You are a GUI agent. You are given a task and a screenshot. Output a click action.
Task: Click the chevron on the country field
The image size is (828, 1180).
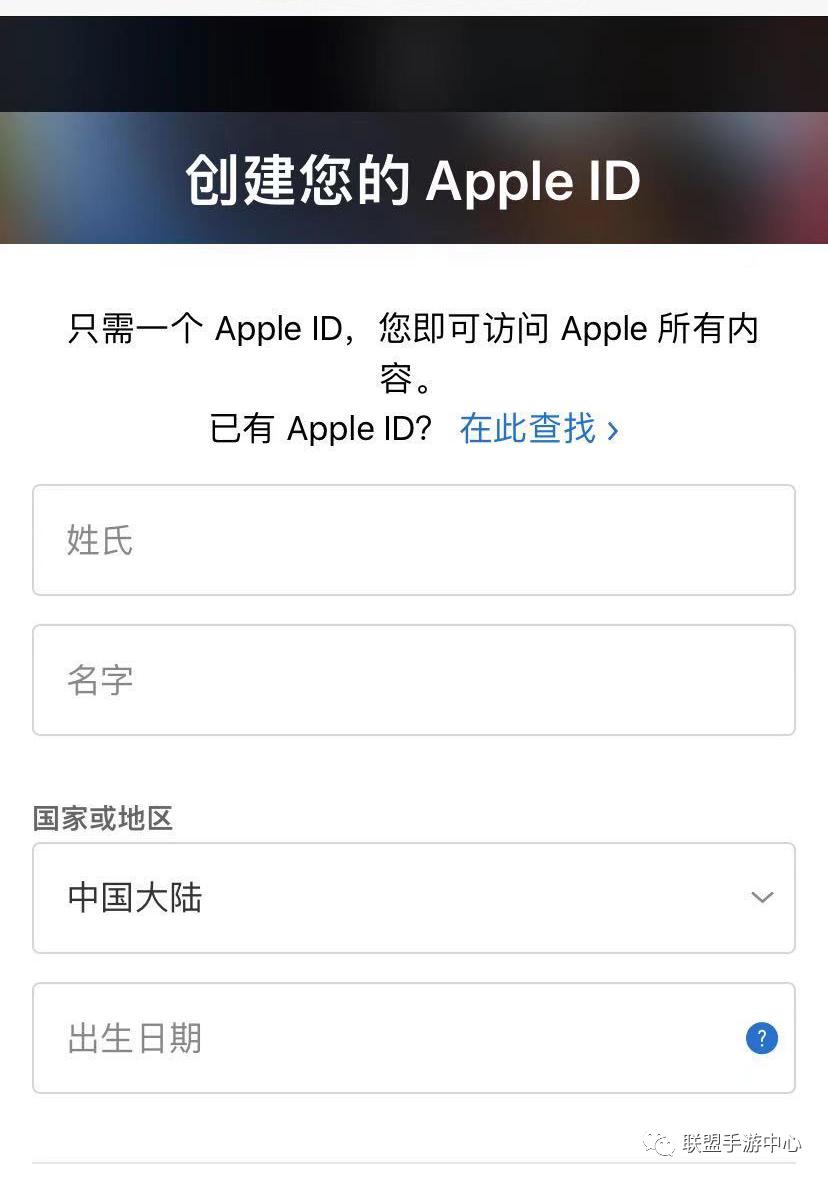pos(763,898)
